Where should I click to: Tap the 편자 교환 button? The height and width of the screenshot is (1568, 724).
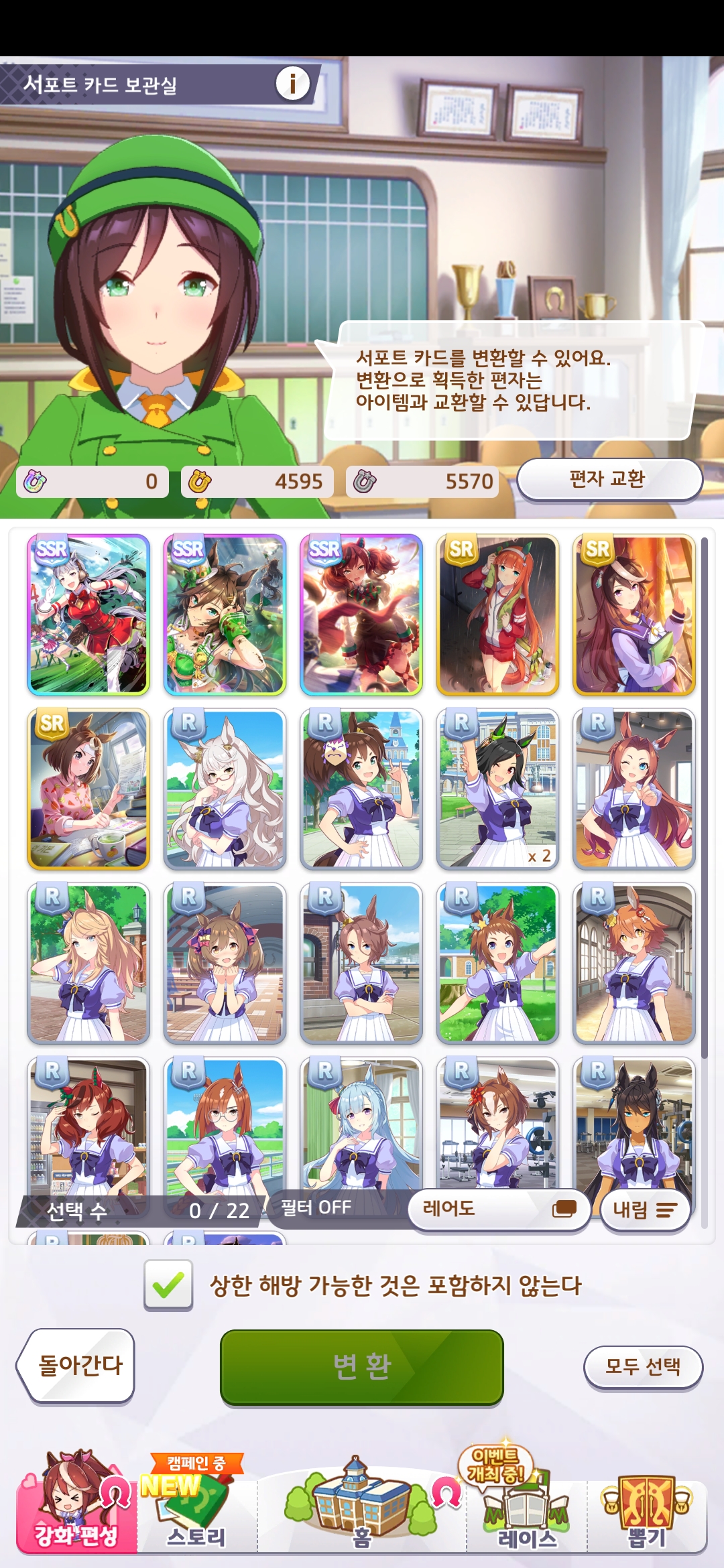coord(609,479)
